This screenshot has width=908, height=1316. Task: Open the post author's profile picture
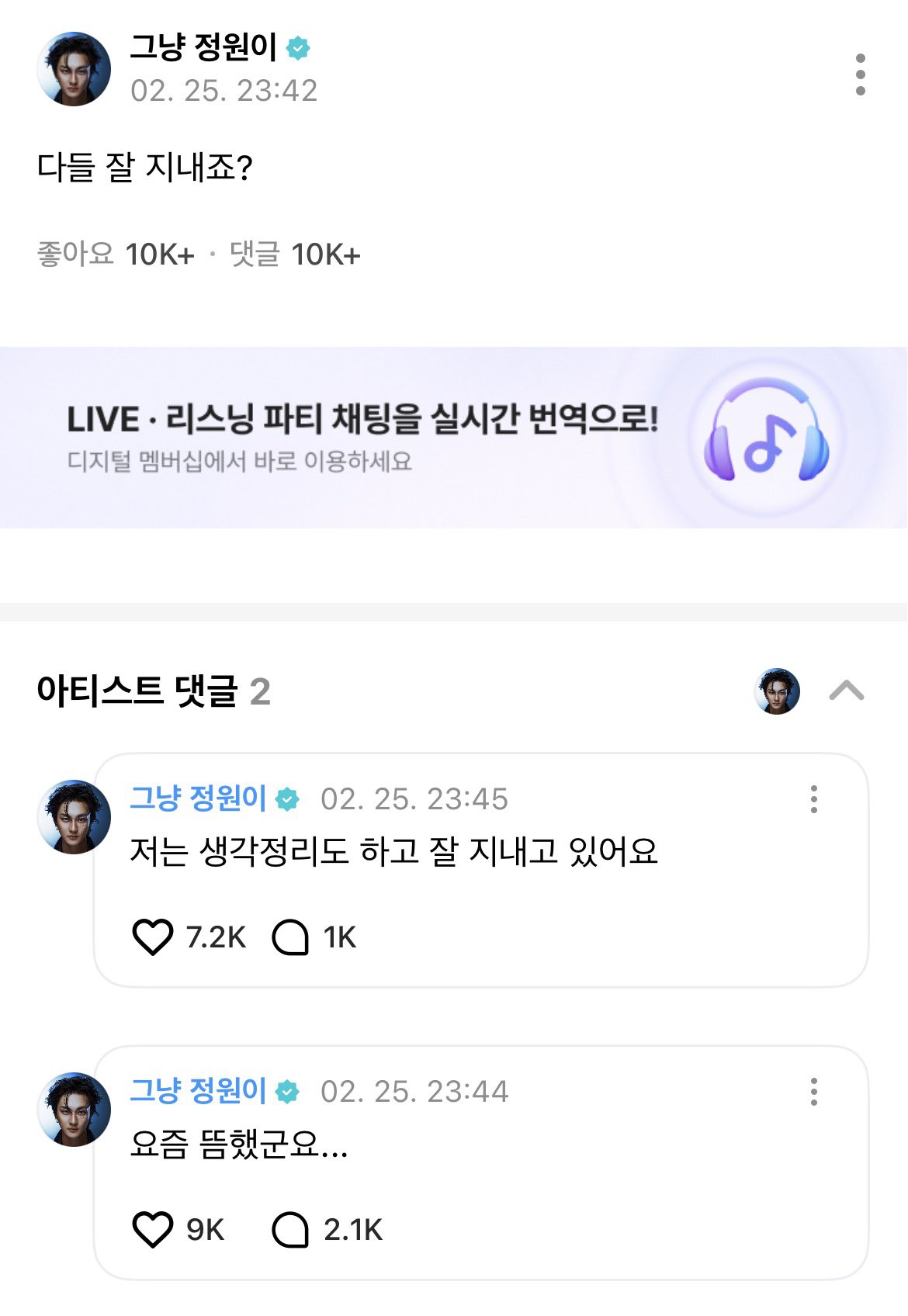pos(74,69)
